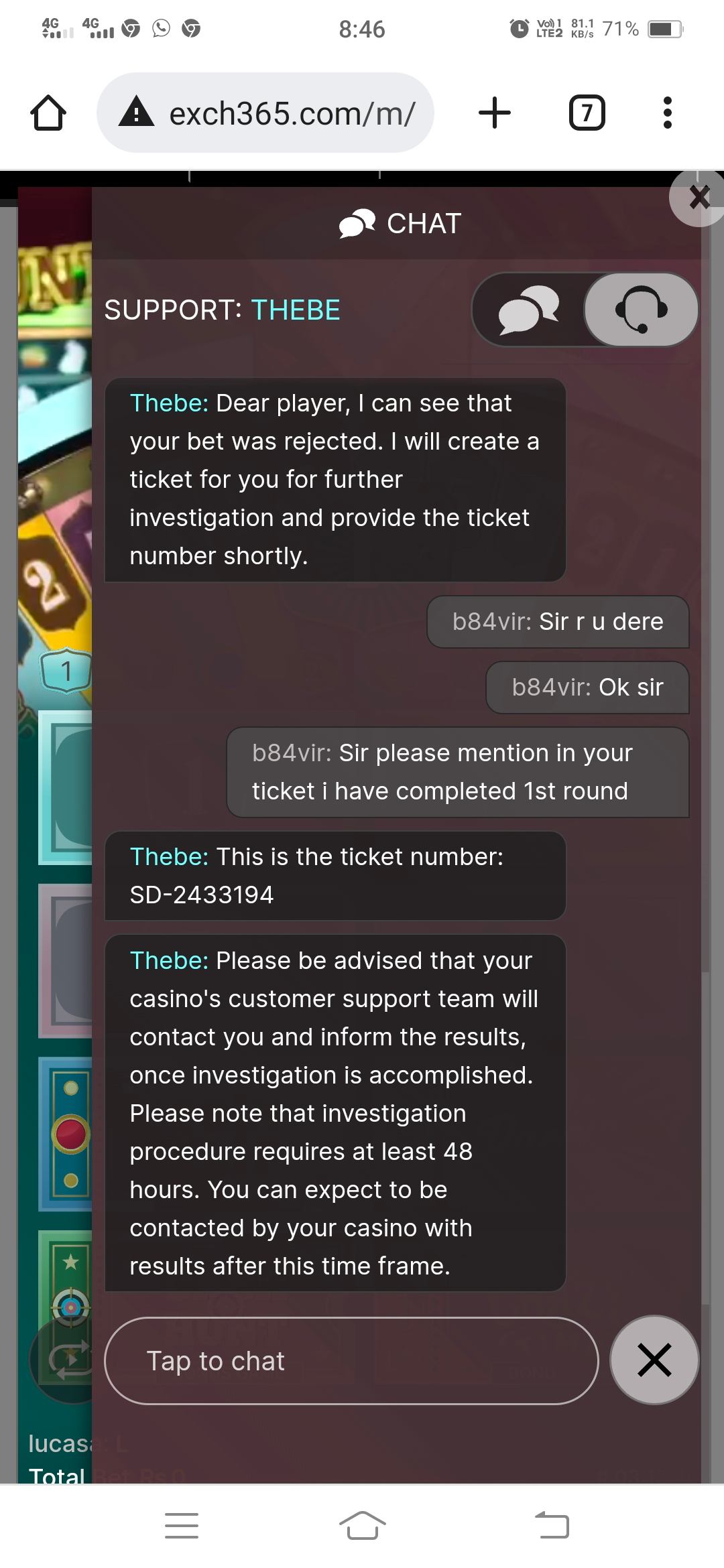Switch to the public chat tab
Viewport: 724px width, 1568px height.
coord(529,310)
